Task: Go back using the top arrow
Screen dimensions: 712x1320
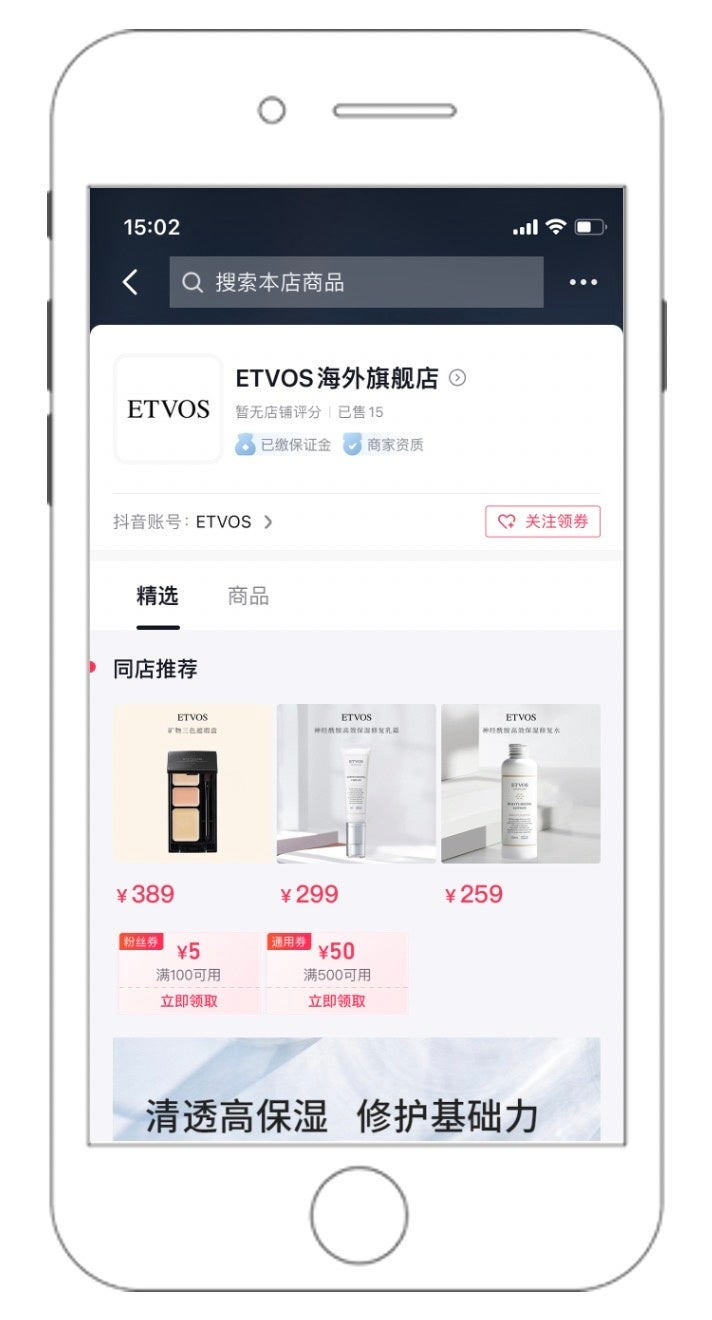Action: [x=131, y=282]
